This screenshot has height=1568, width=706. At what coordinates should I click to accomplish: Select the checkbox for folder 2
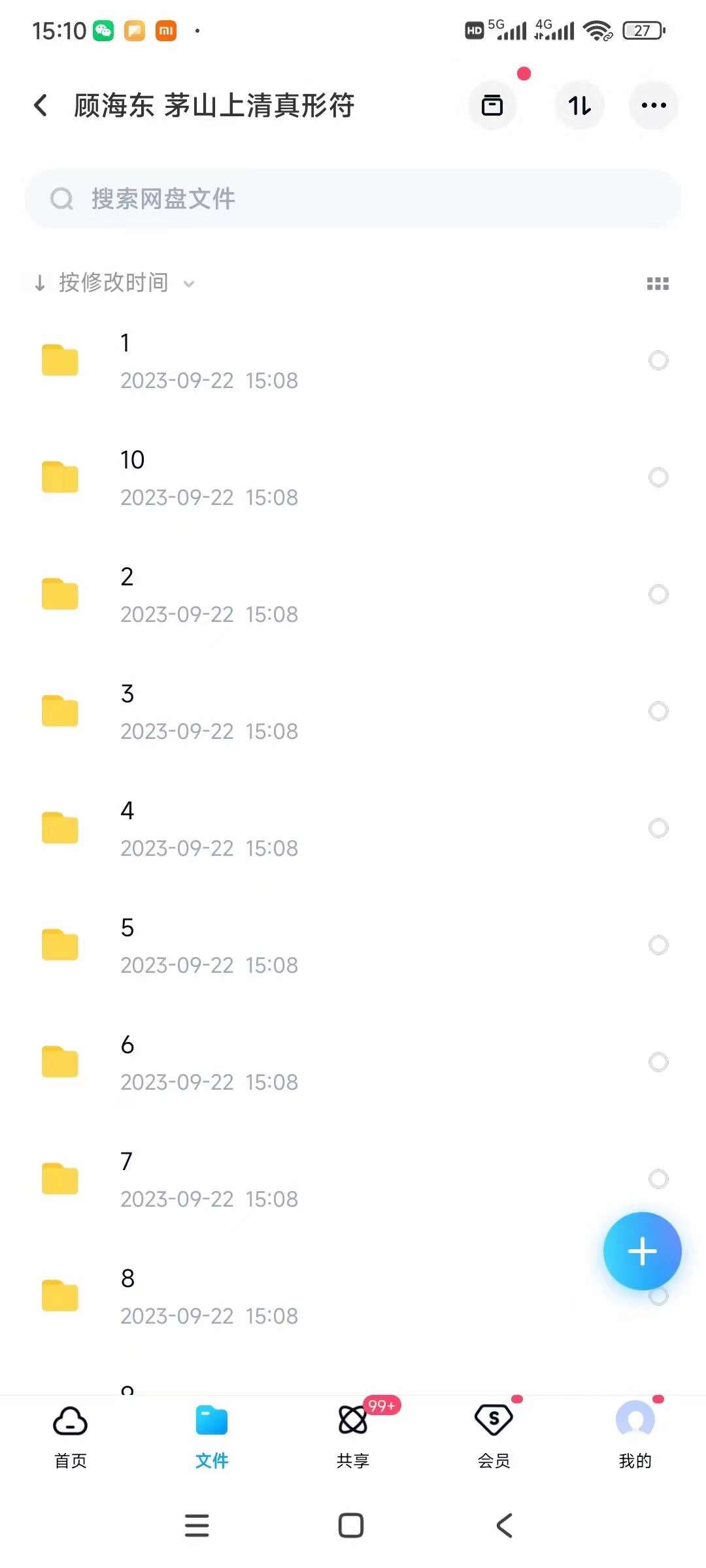[658, 595]
